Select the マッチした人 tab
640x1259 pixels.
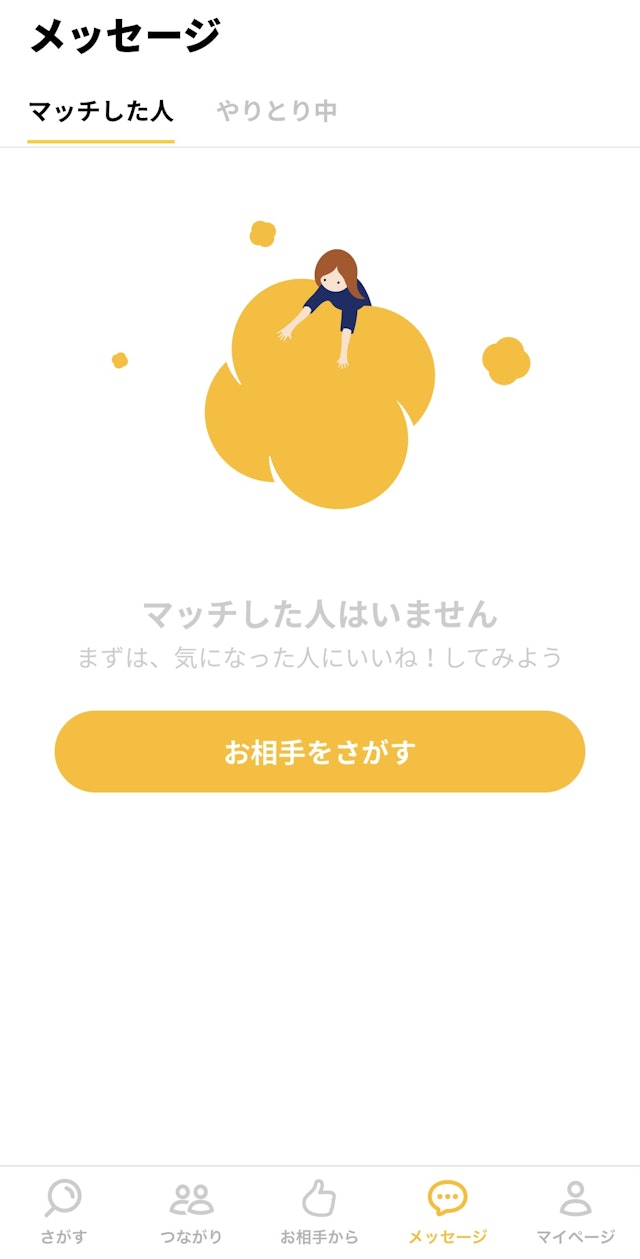(101, 111)
